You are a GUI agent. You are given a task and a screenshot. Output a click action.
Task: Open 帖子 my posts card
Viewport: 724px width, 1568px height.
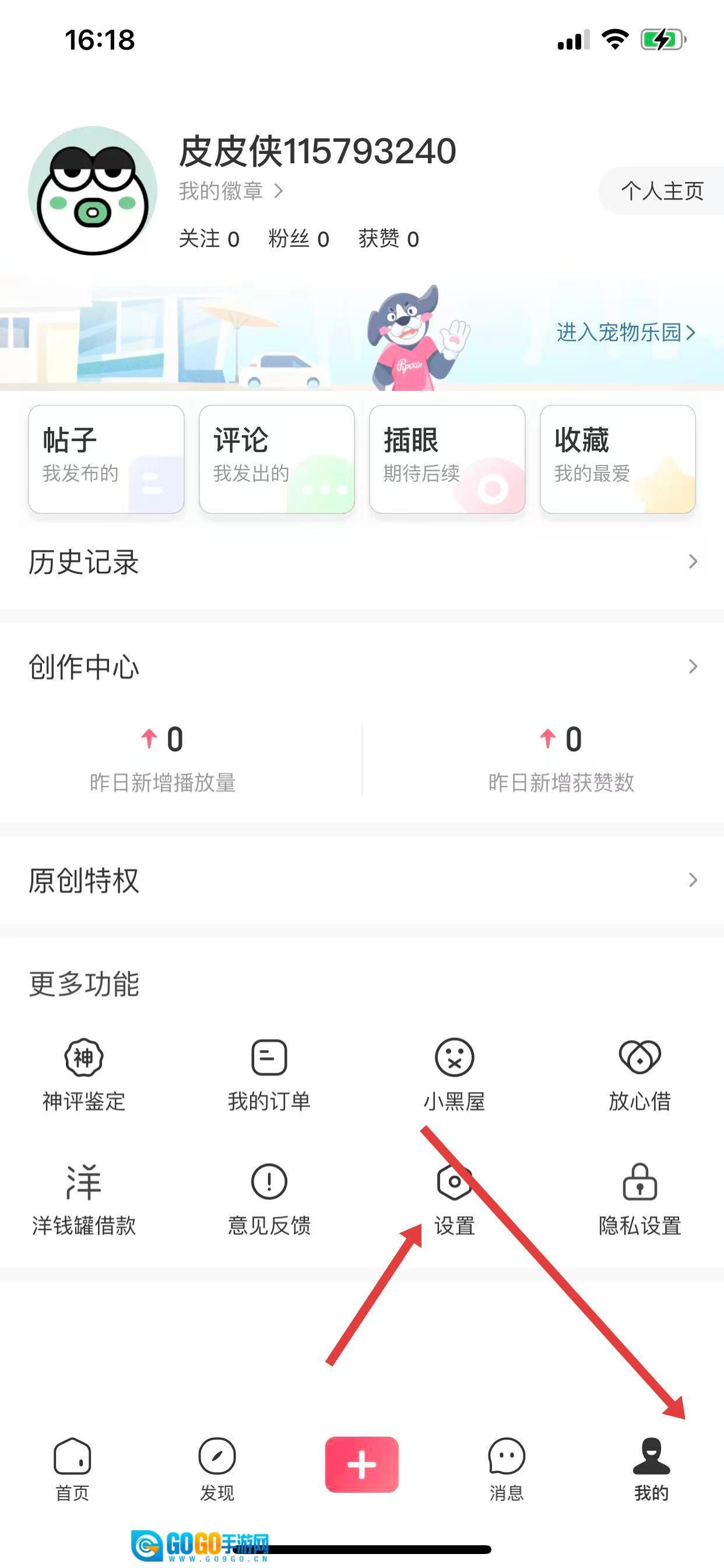click(106, 459)
